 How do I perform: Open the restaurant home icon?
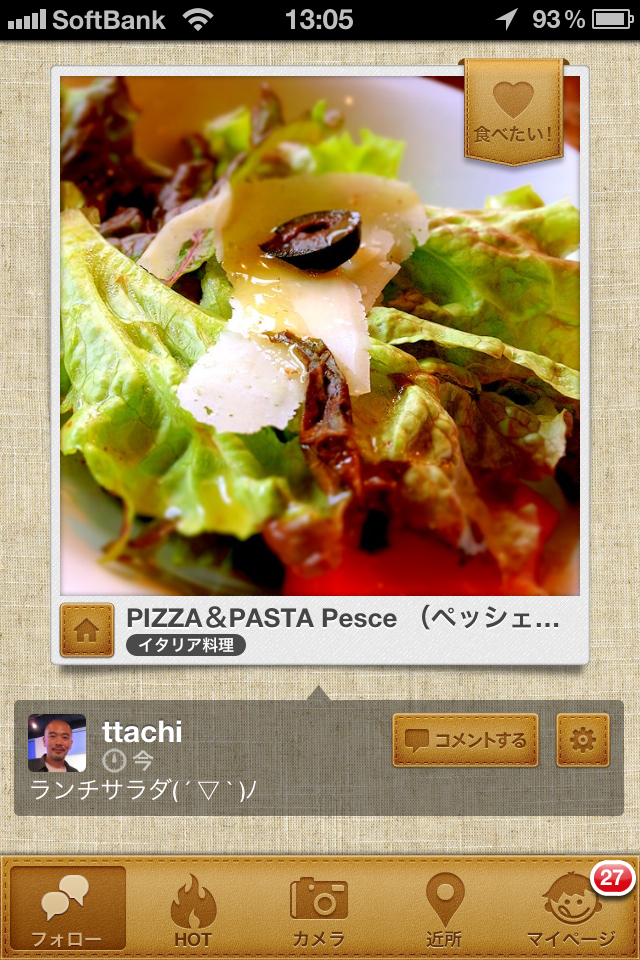[x=86, y=630]
